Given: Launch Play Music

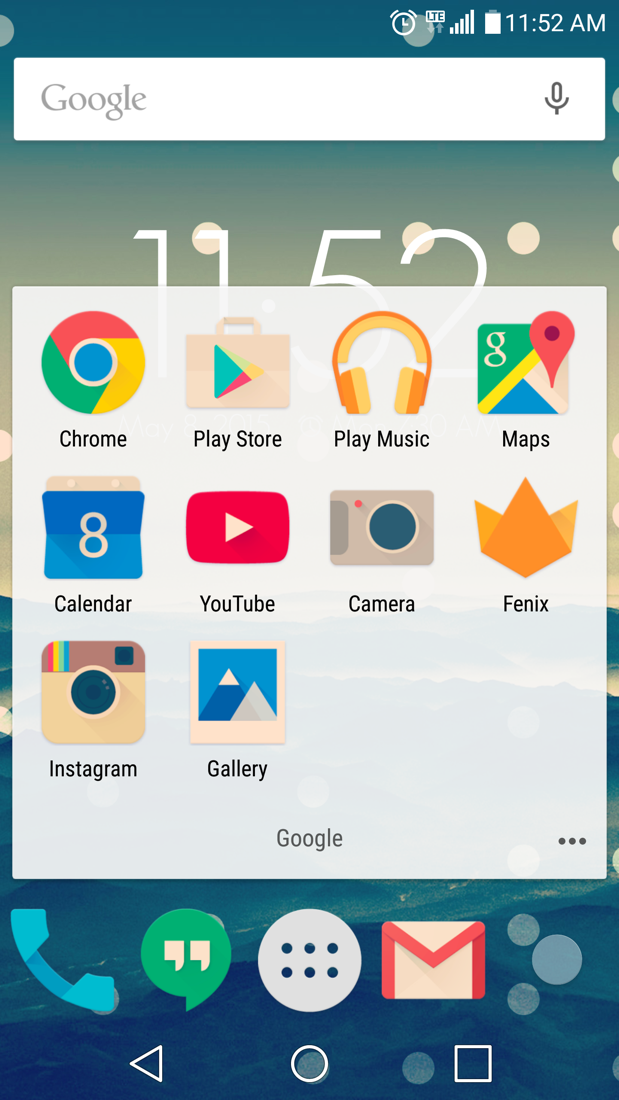Looking at the screenshot, I should (381, 363).
